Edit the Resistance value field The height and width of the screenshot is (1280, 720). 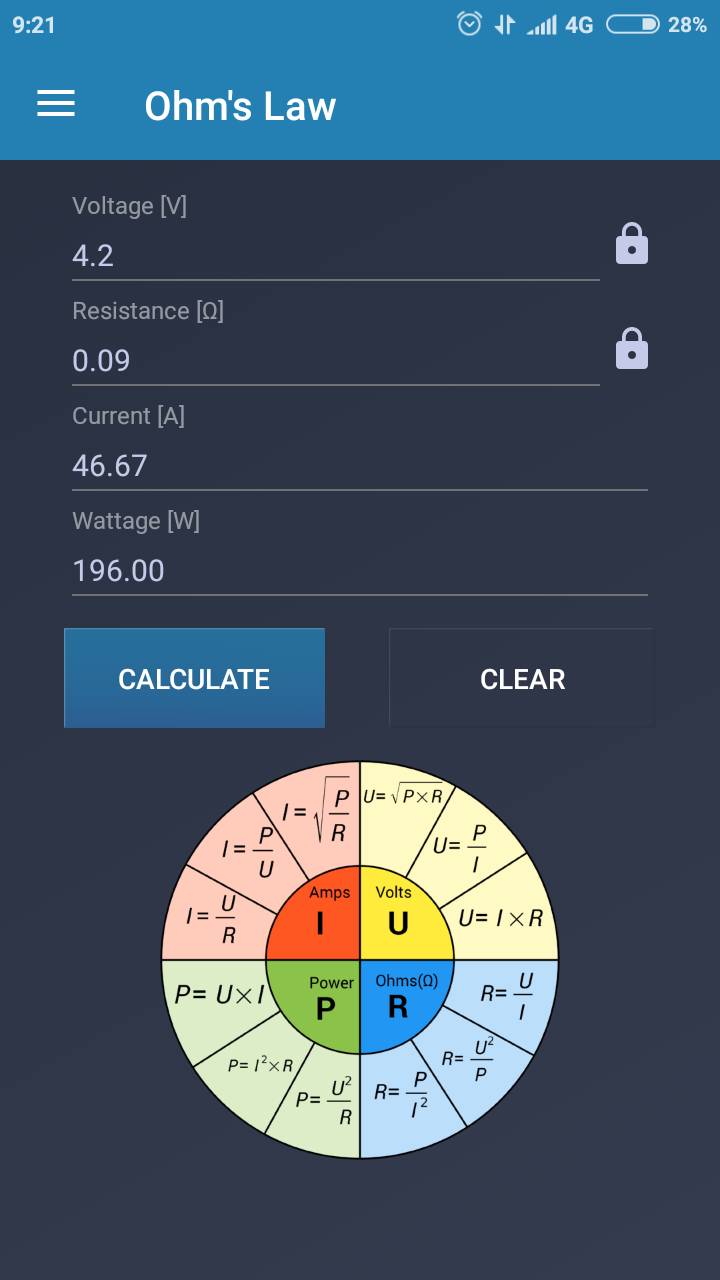pyautogui.click(x=335, y=360)
